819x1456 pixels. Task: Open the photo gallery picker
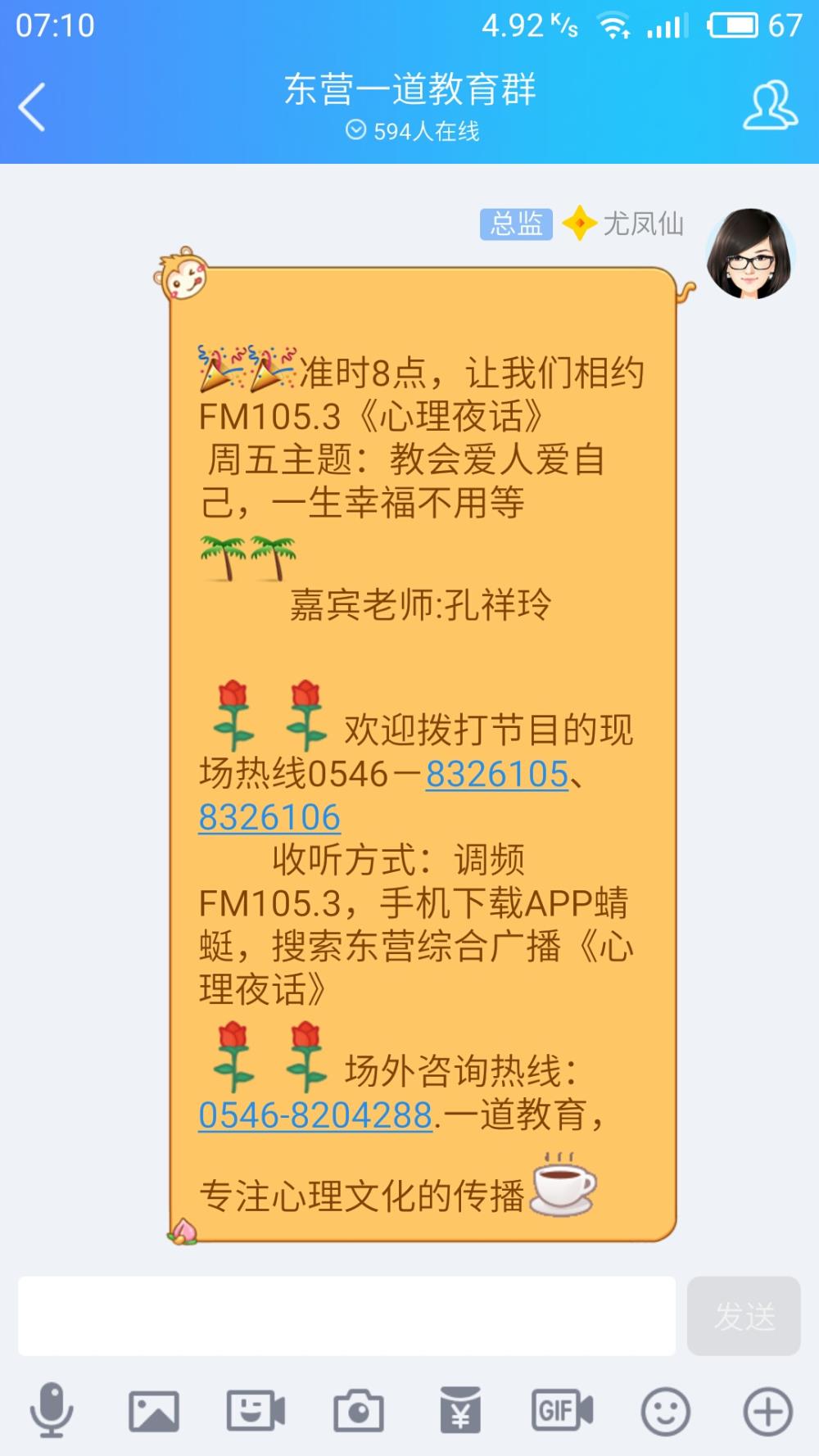coord(154,1411)
